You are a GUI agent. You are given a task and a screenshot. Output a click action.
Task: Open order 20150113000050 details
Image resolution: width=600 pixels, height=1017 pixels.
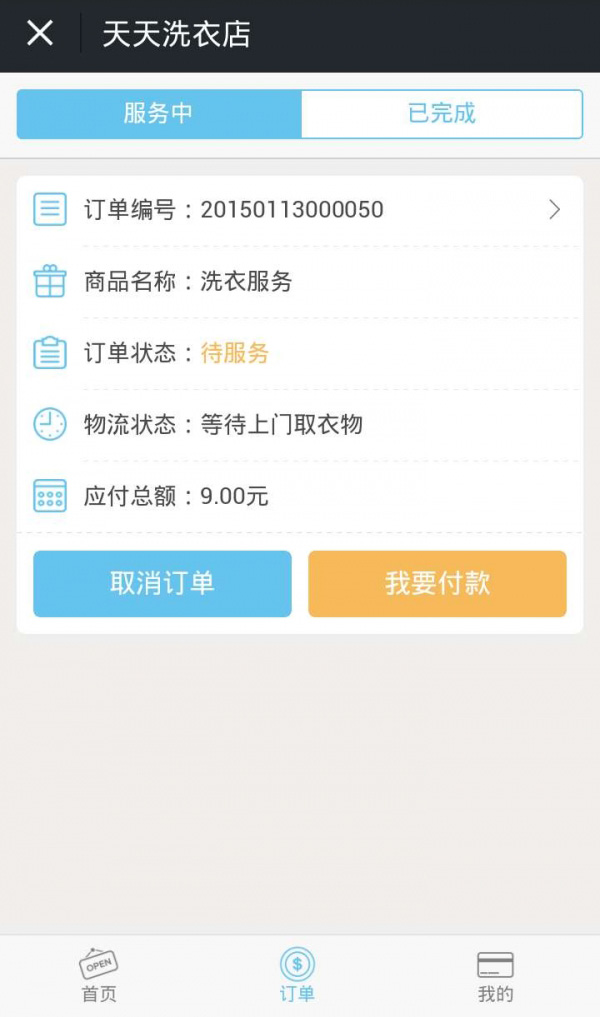[x=300, y=209]
